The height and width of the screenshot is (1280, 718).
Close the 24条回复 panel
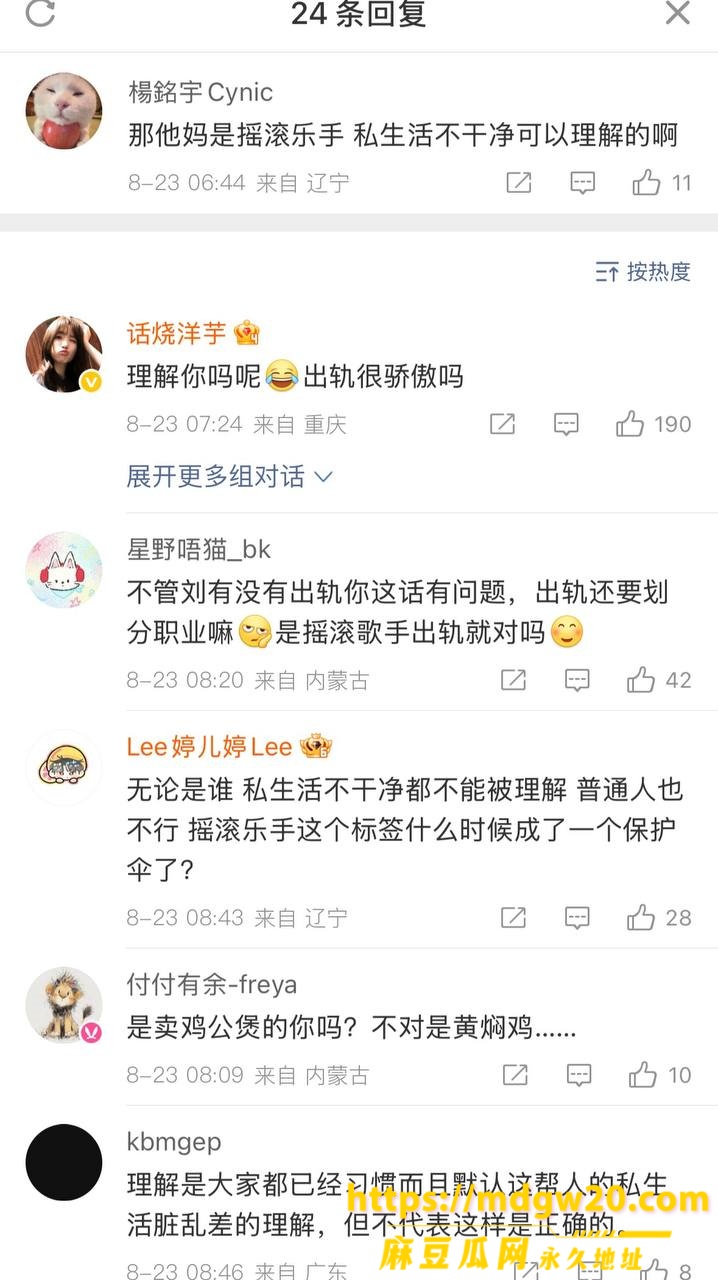[x=678, y=13]
